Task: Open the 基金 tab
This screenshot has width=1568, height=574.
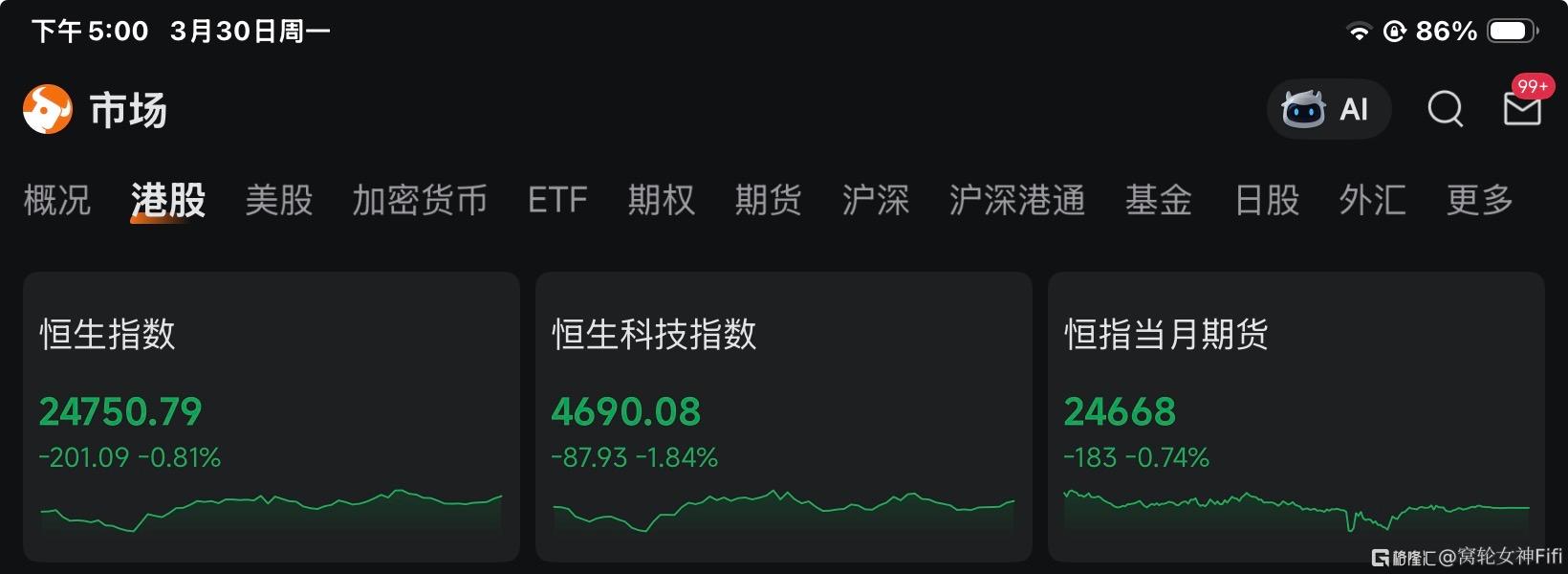Action: coord(1159,200)
